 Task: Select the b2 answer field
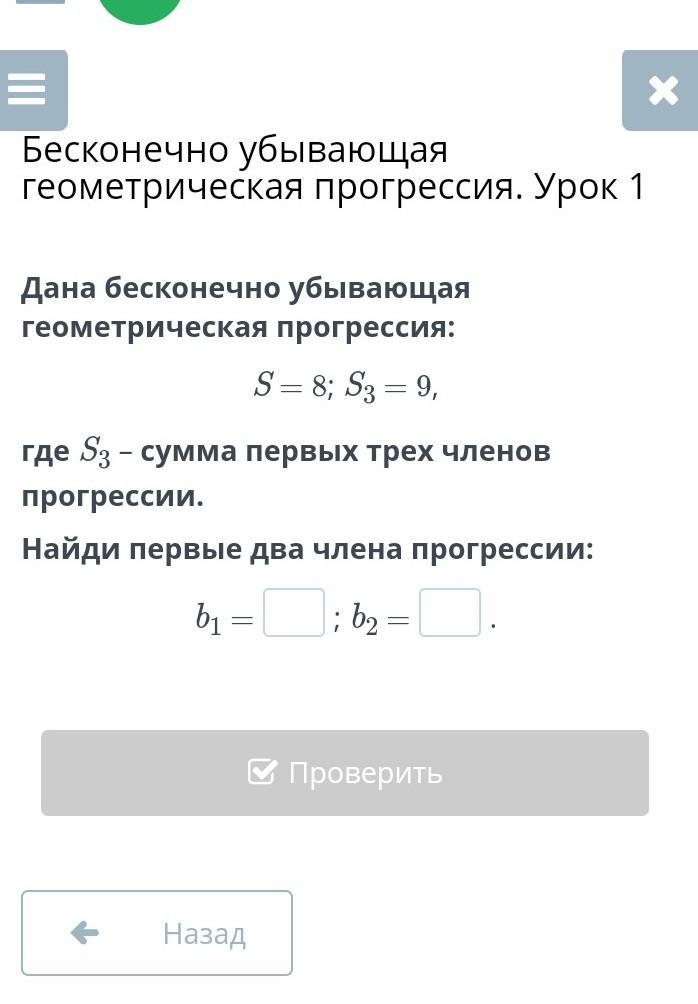click(x=450, y=613)
